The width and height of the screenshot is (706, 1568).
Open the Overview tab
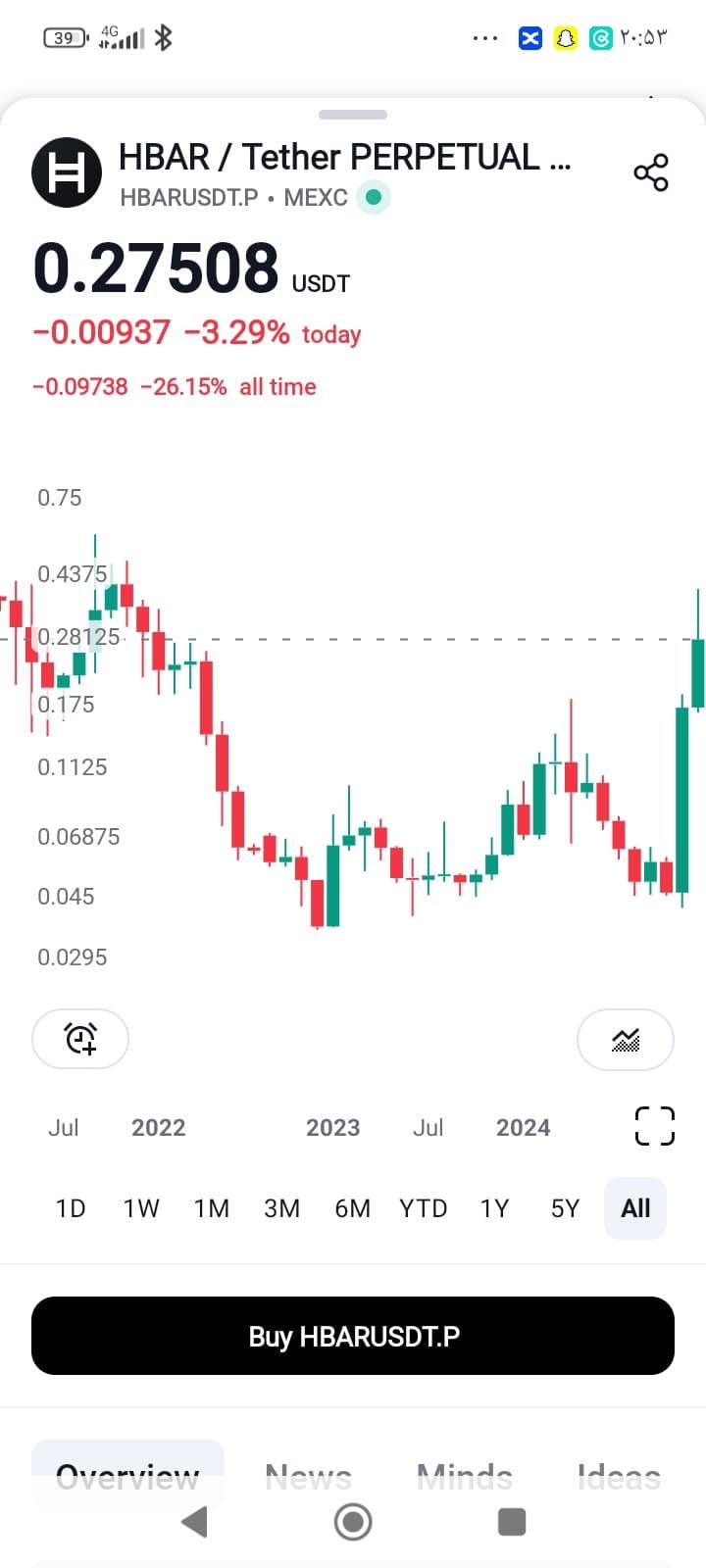pos(127,1475)
